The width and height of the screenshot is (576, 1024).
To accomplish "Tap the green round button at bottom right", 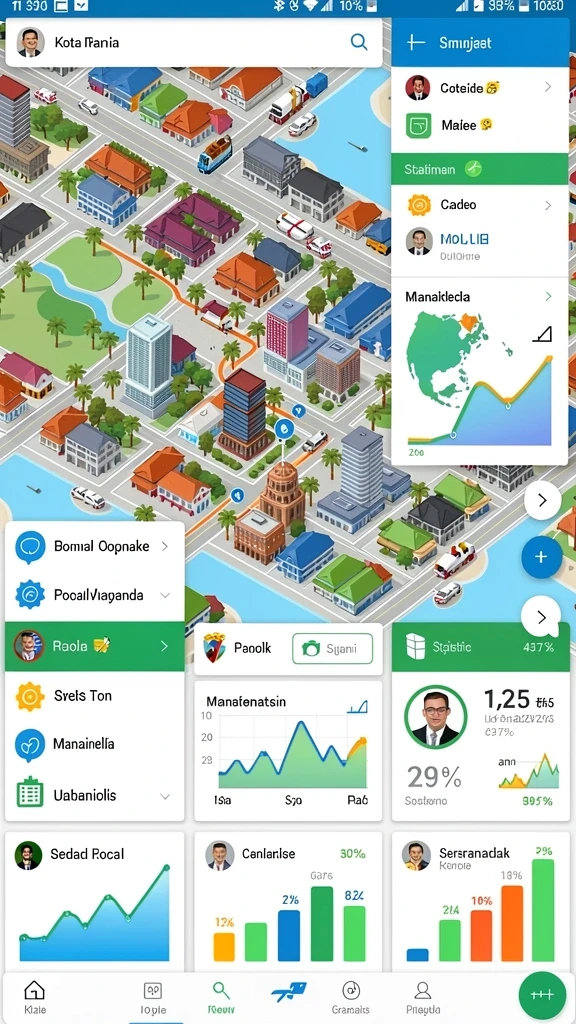I will 542,995.
